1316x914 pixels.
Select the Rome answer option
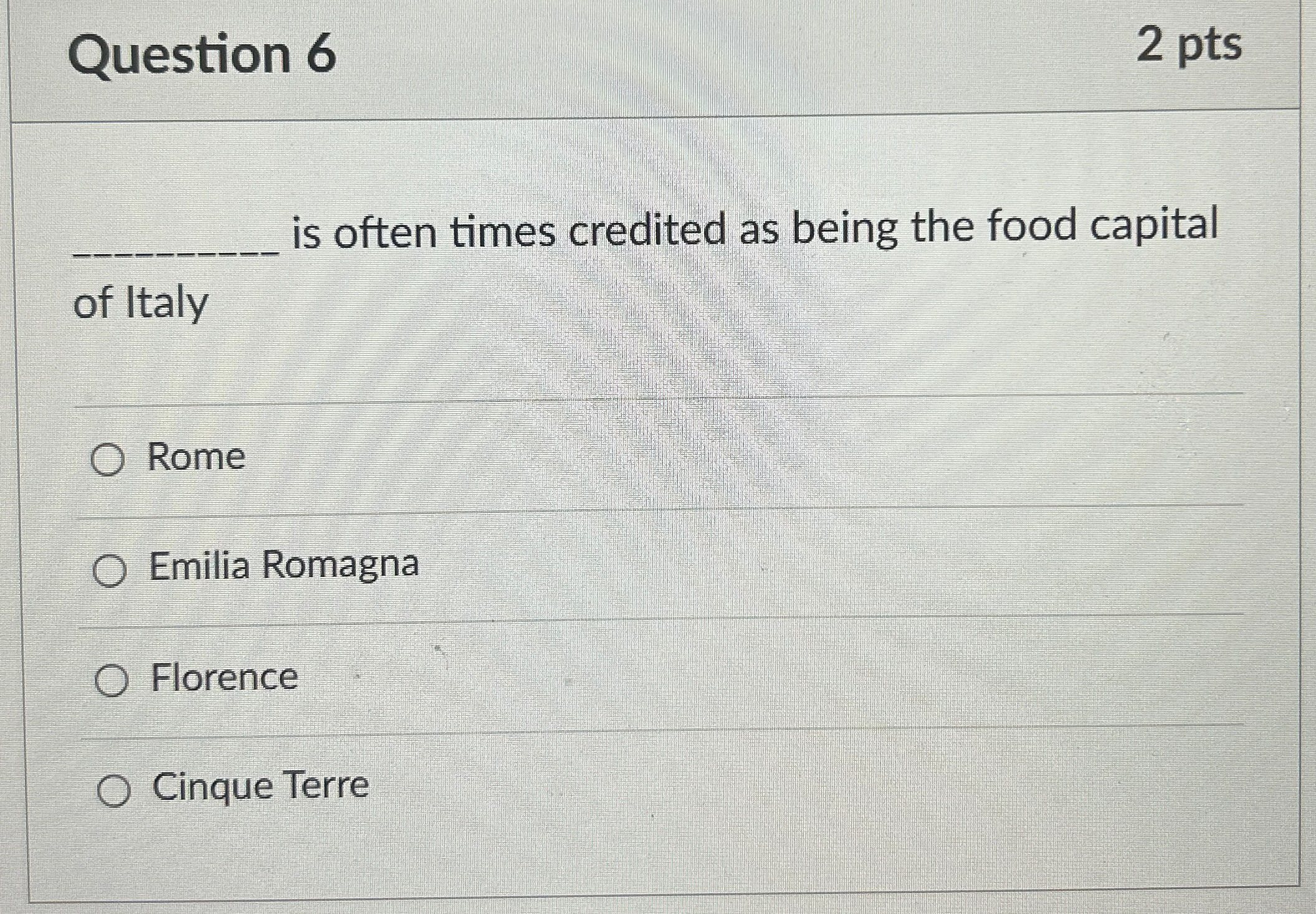(x=108, y=460)
